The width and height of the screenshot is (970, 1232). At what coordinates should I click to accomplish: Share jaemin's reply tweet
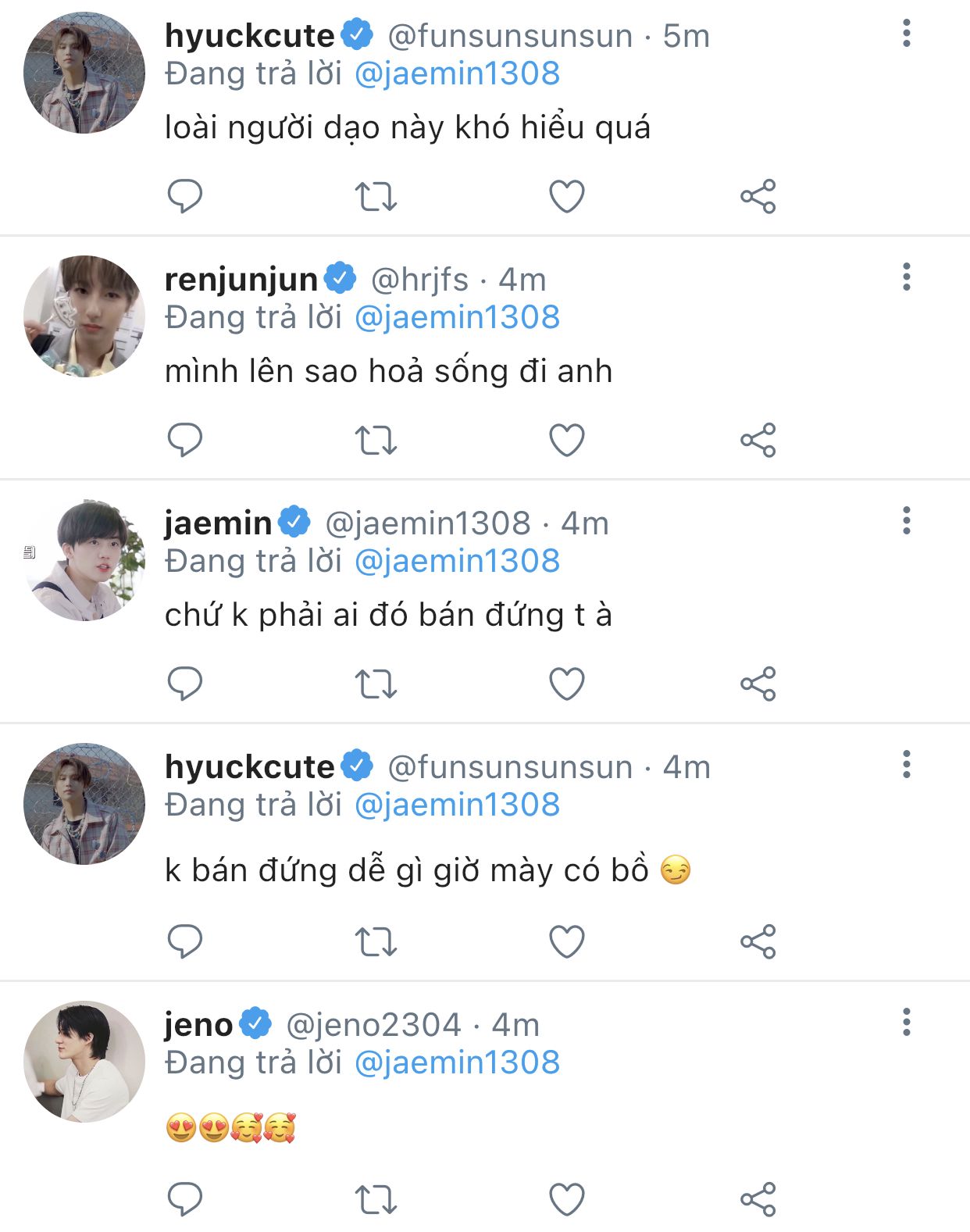point(758,684)
